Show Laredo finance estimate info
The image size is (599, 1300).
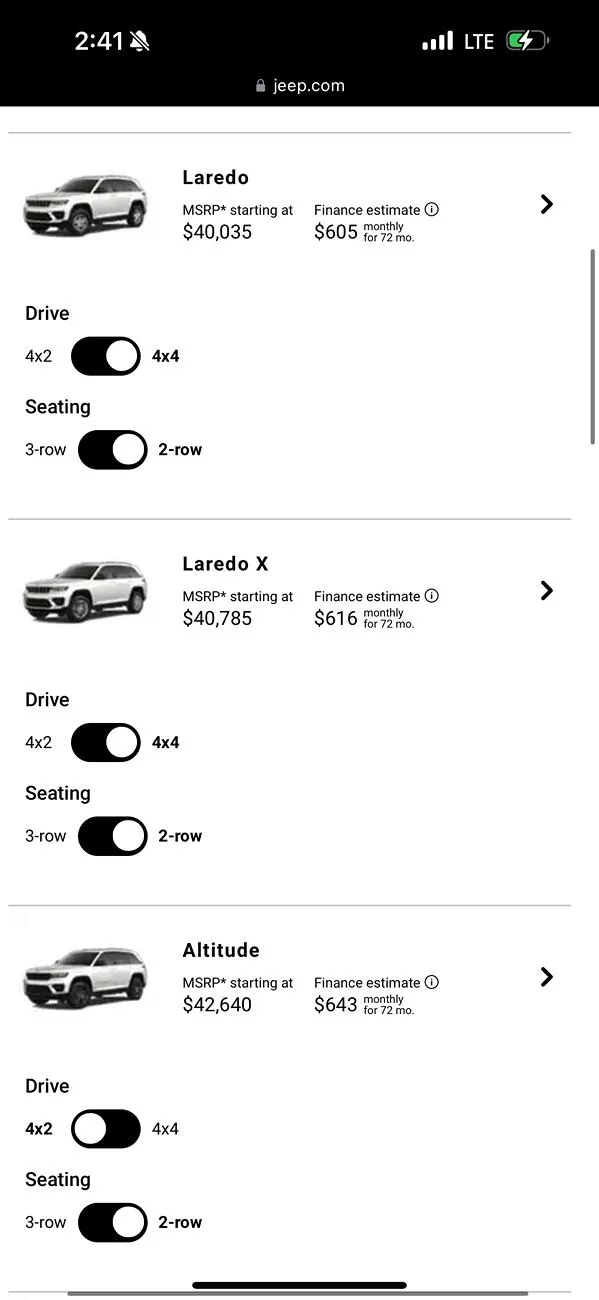[432, 209]
